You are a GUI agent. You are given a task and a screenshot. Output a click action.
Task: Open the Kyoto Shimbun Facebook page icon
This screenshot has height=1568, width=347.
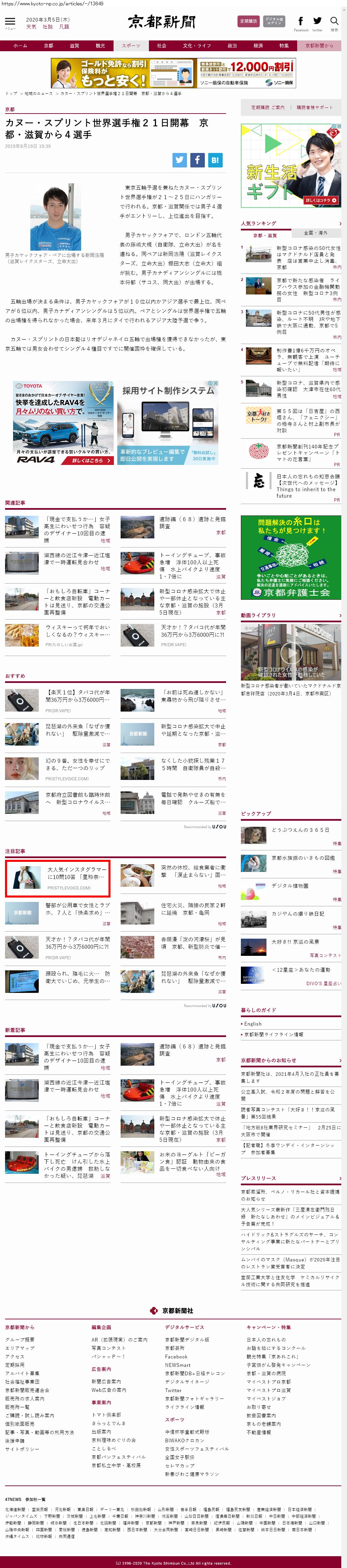pyautogui.click(x=301, y=21)
